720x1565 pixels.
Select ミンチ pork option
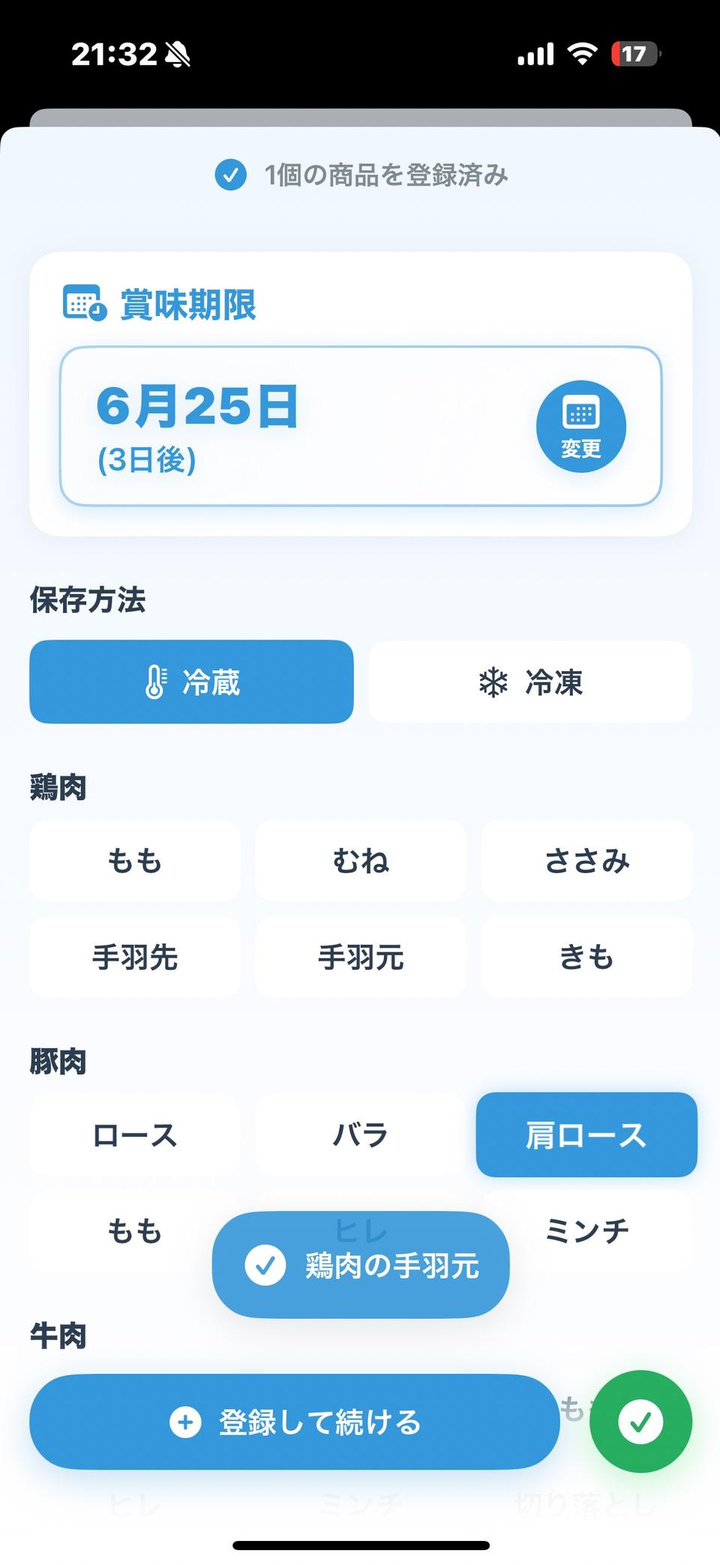tap(600, 1230)
